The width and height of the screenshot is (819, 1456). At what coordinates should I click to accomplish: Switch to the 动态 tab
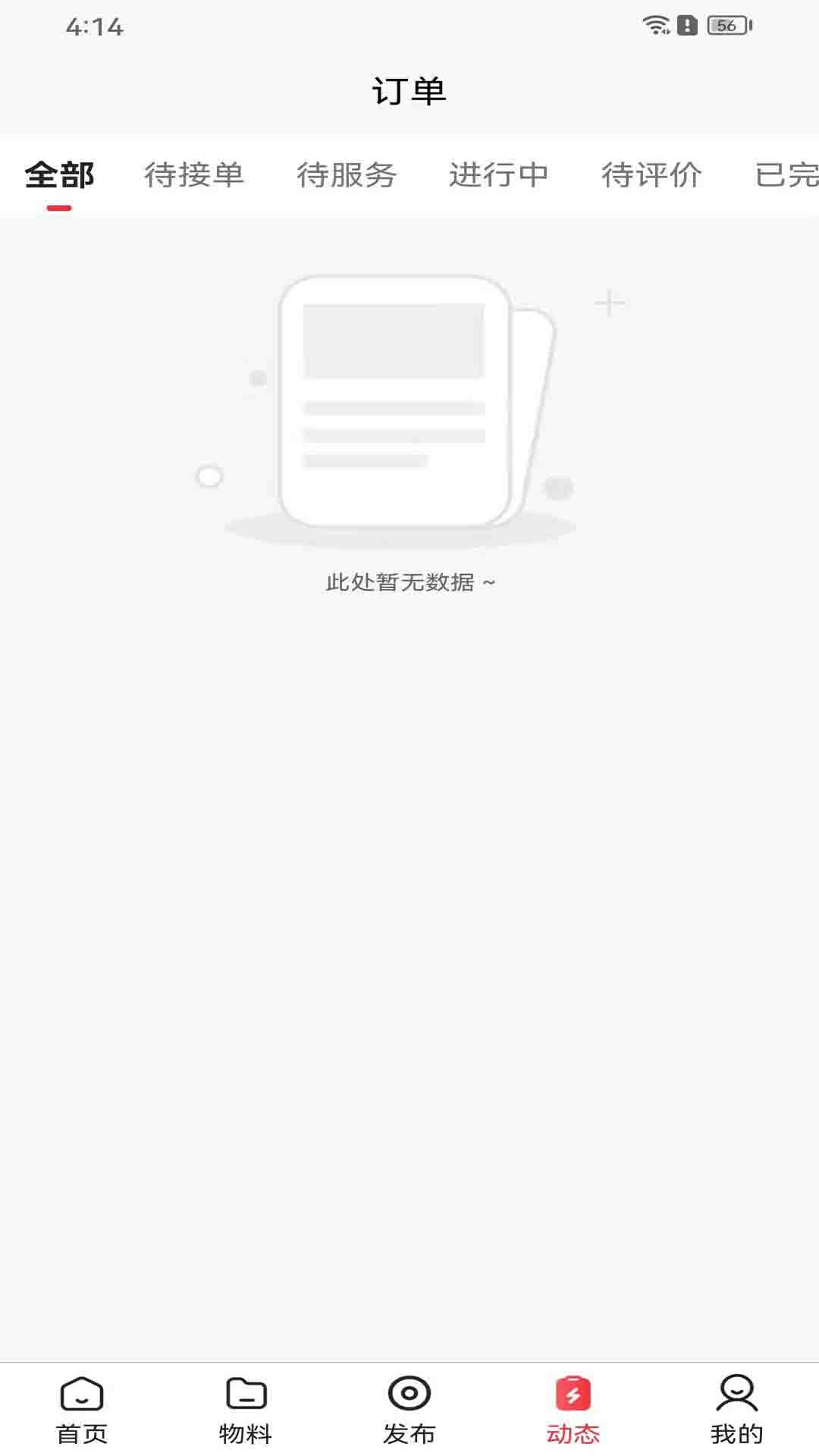pos(573,1410)
